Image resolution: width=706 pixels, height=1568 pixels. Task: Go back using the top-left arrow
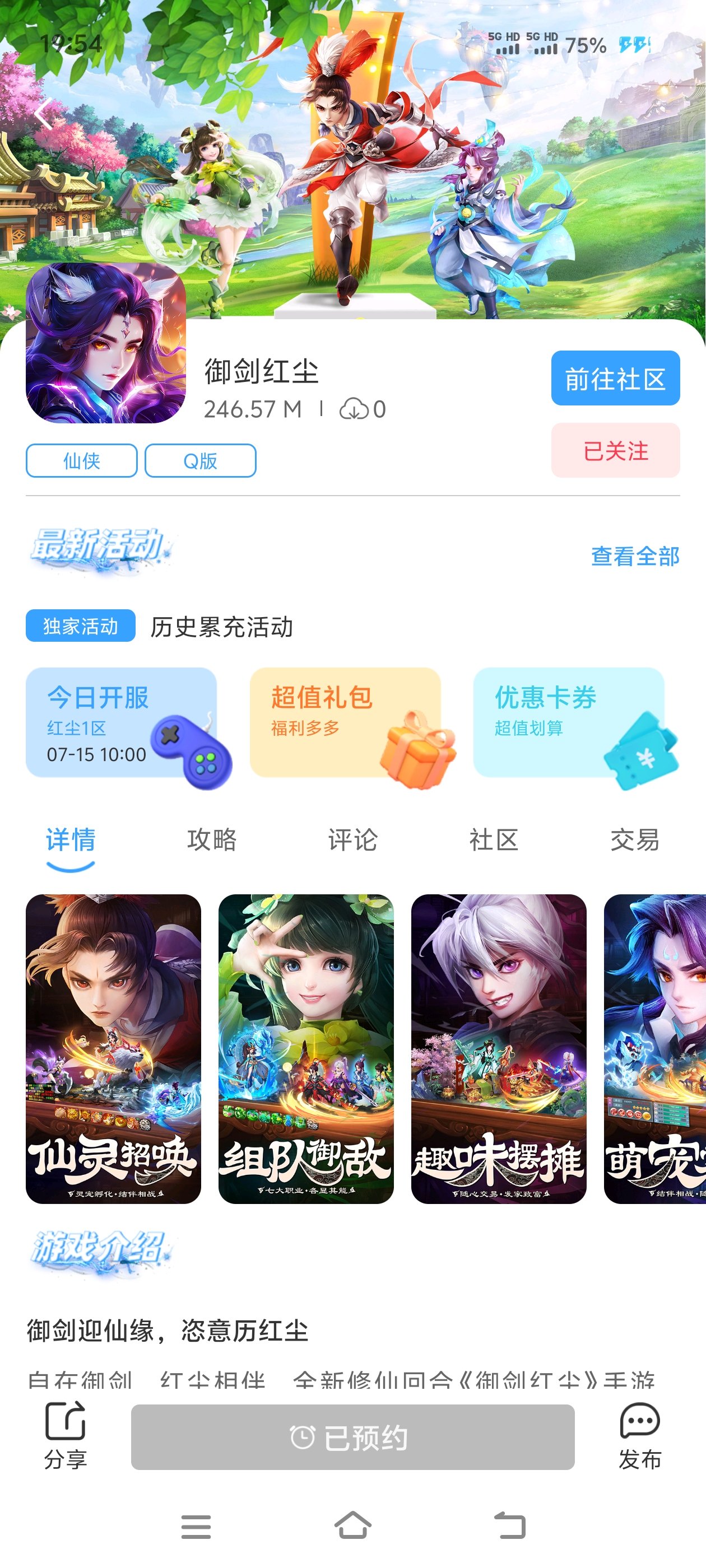tap(43, 113)
